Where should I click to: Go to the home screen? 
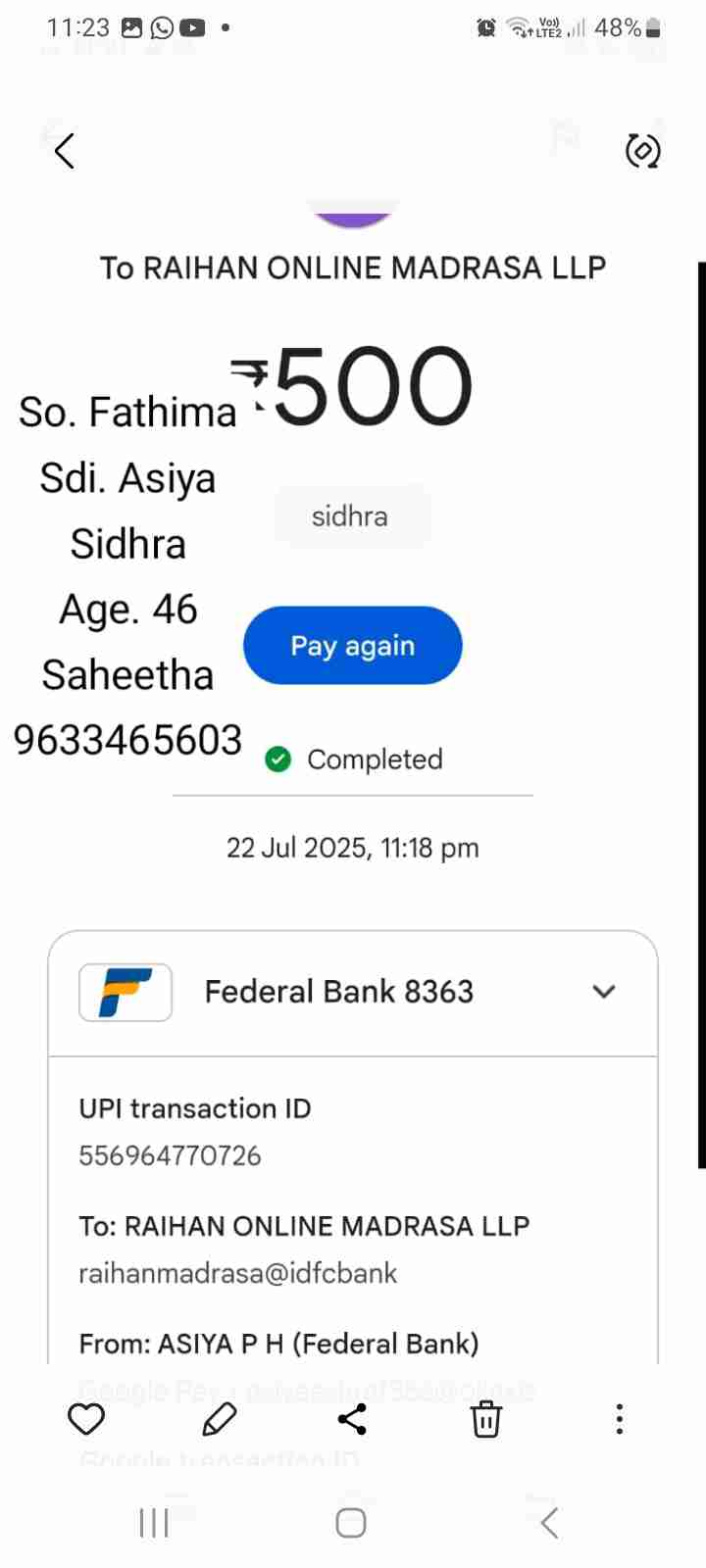(351, 1523)
